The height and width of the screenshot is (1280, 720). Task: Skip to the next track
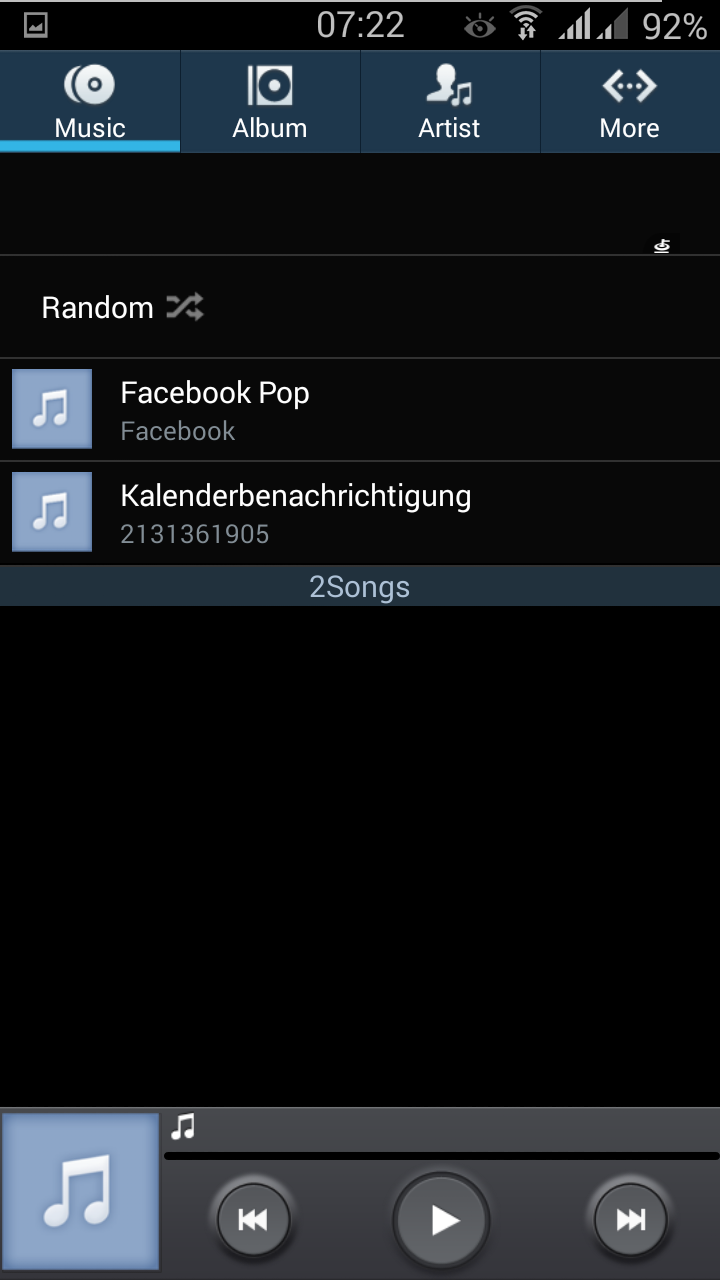tap(630, 1219)
